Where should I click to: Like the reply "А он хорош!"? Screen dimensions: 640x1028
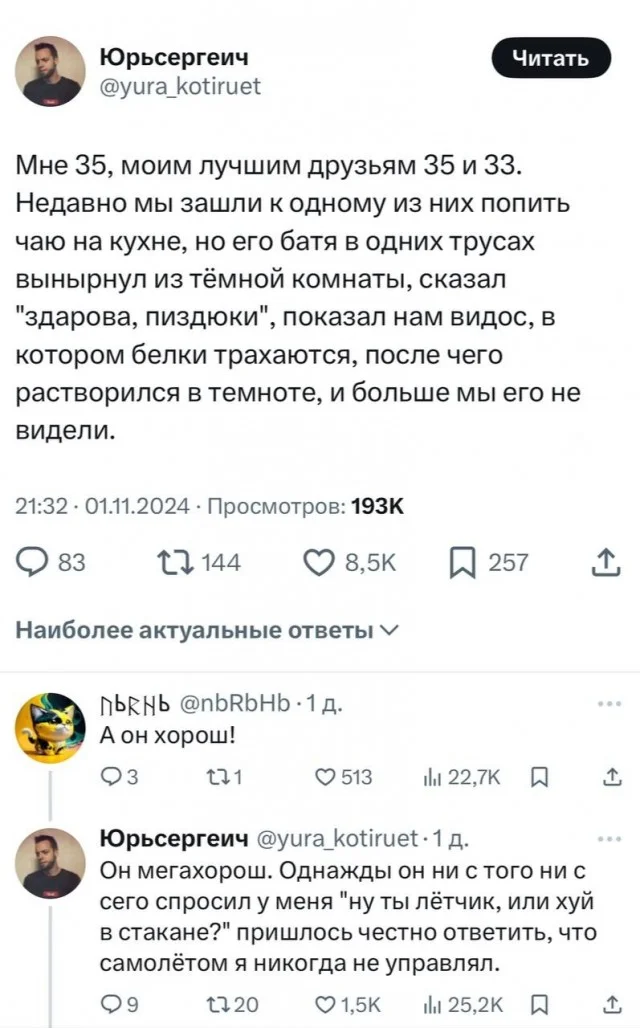click(x=322, y=778)
